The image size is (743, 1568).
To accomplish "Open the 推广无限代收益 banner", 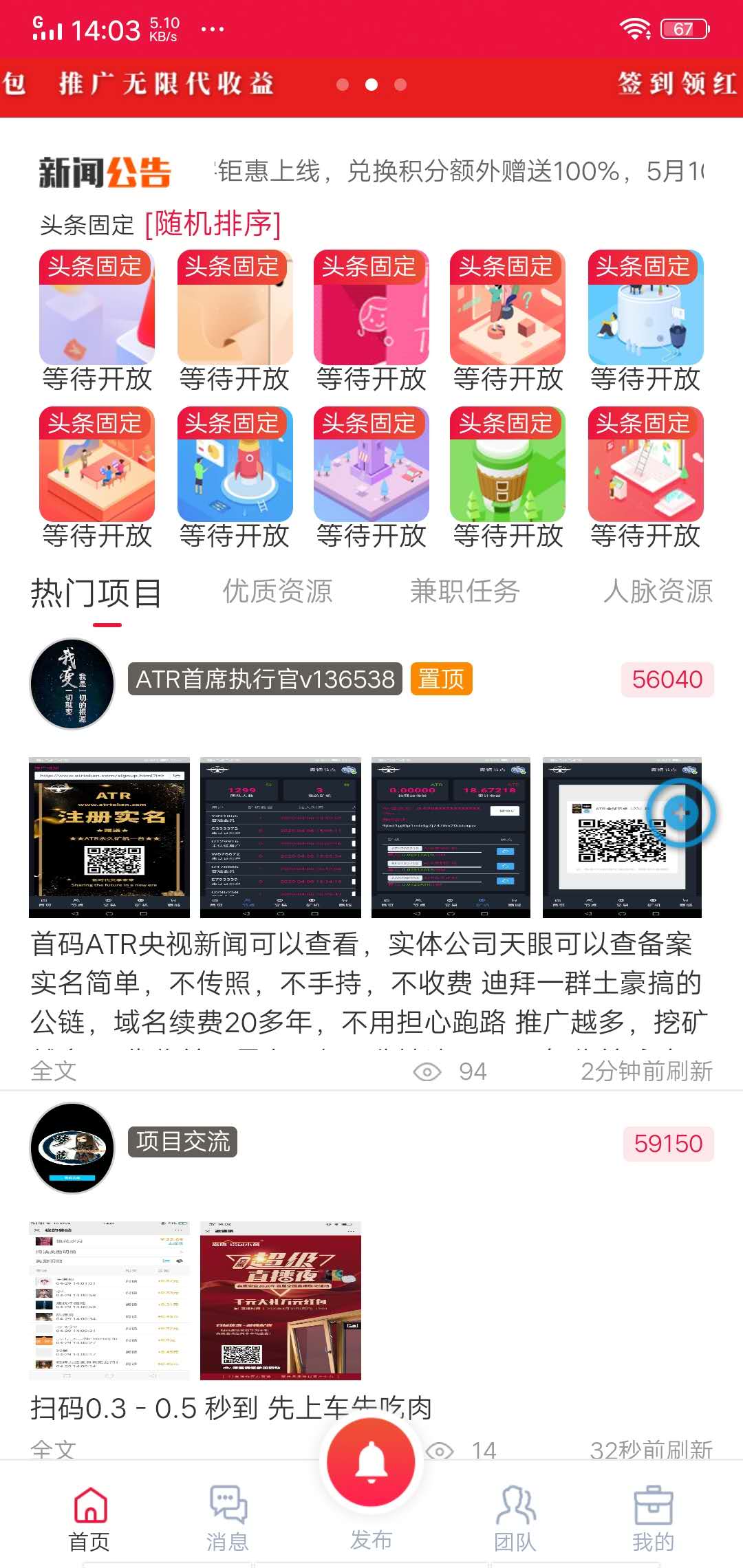I will point(166,84).
